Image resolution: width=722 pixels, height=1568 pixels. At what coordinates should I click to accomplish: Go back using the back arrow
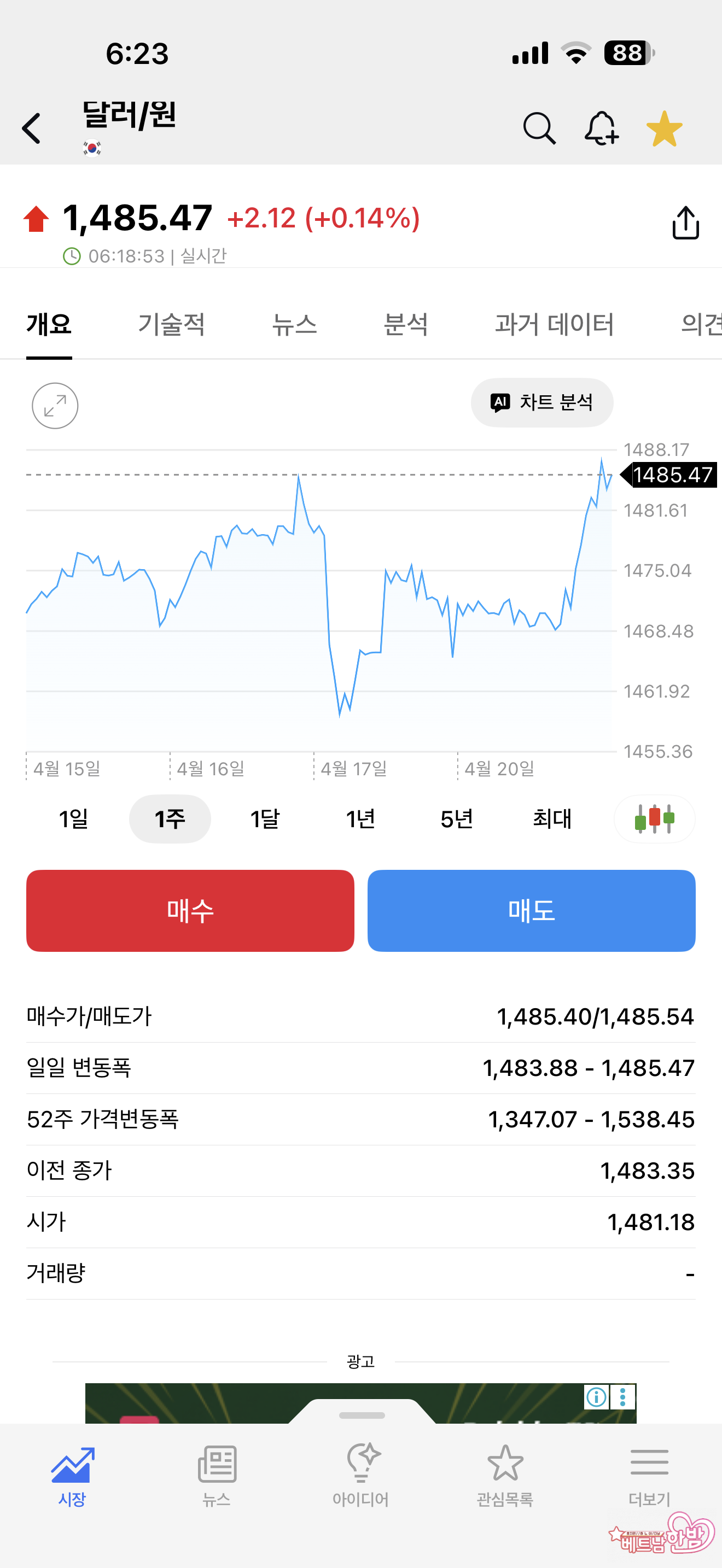click(32, 128)
